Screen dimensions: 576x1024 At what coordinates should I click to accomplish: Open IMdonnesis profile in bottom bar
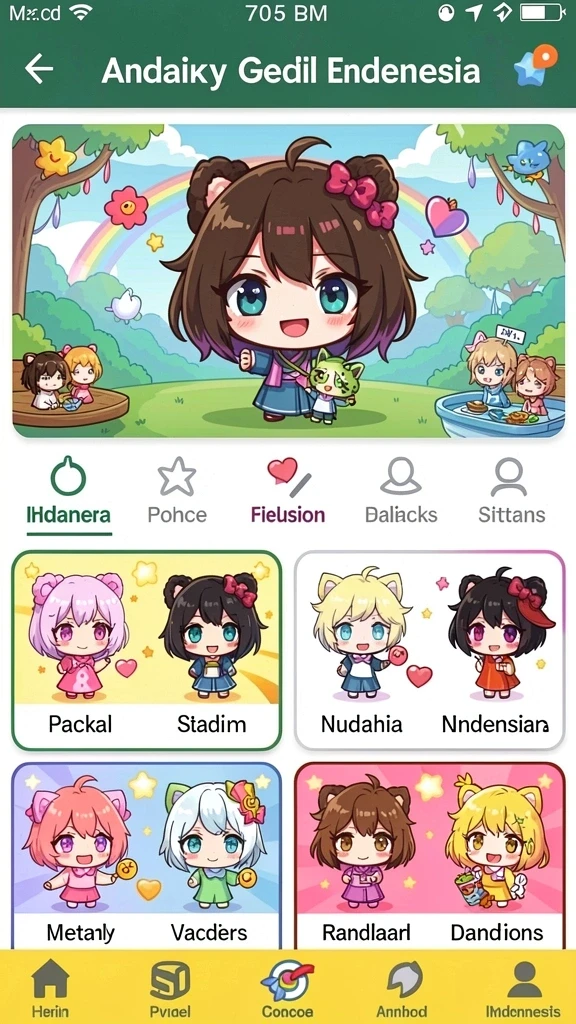(x=523, y=989)
